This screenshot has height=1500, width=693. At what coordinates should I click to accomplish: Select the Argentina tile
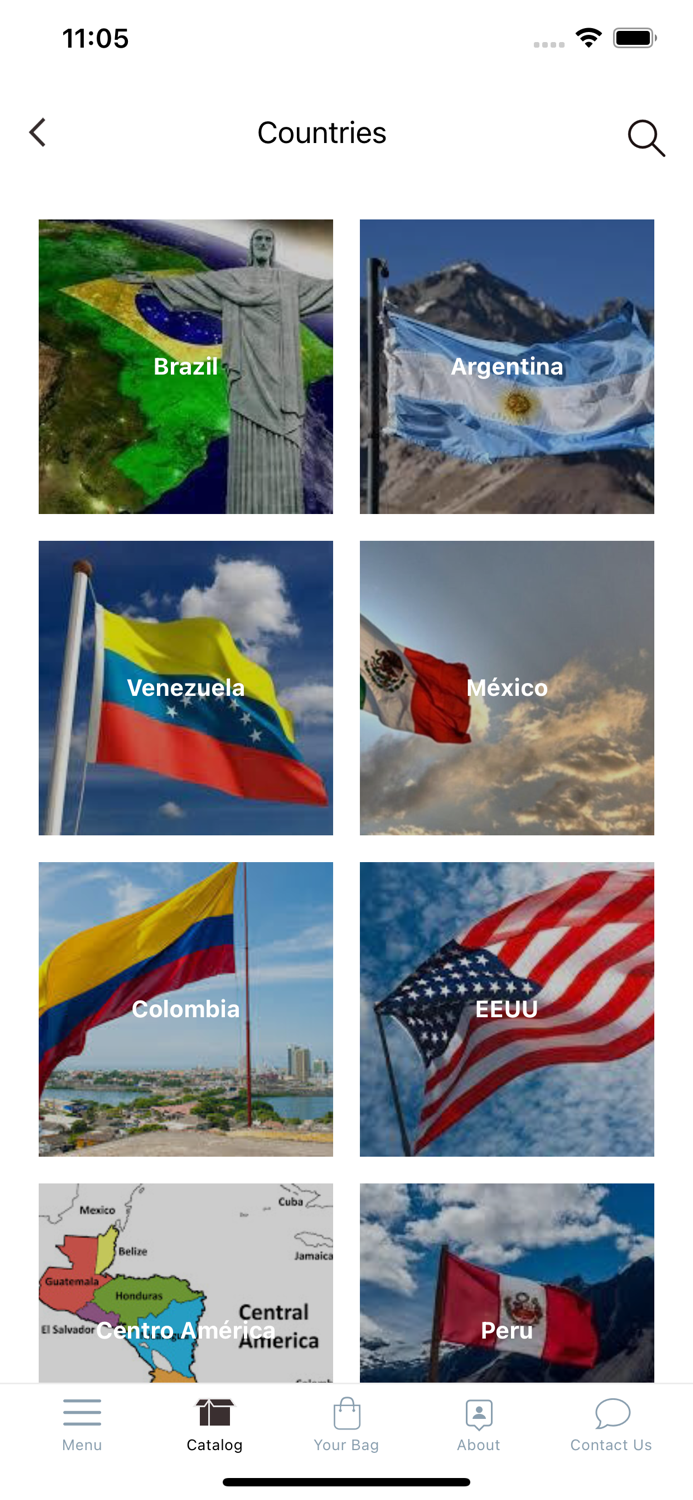507,366
